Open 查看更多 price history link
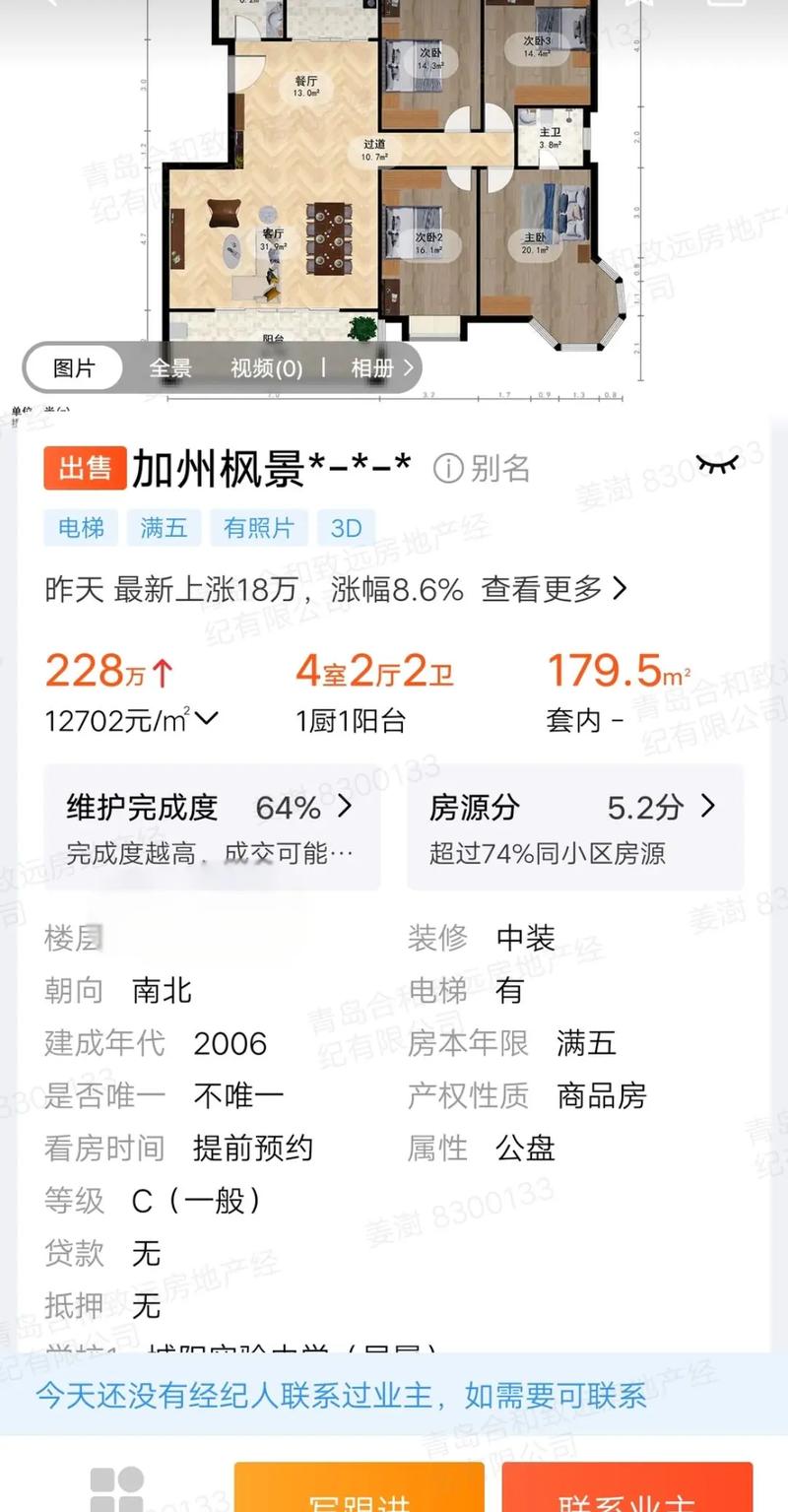Screen dimensions: 788x1512 pos(547,588)
